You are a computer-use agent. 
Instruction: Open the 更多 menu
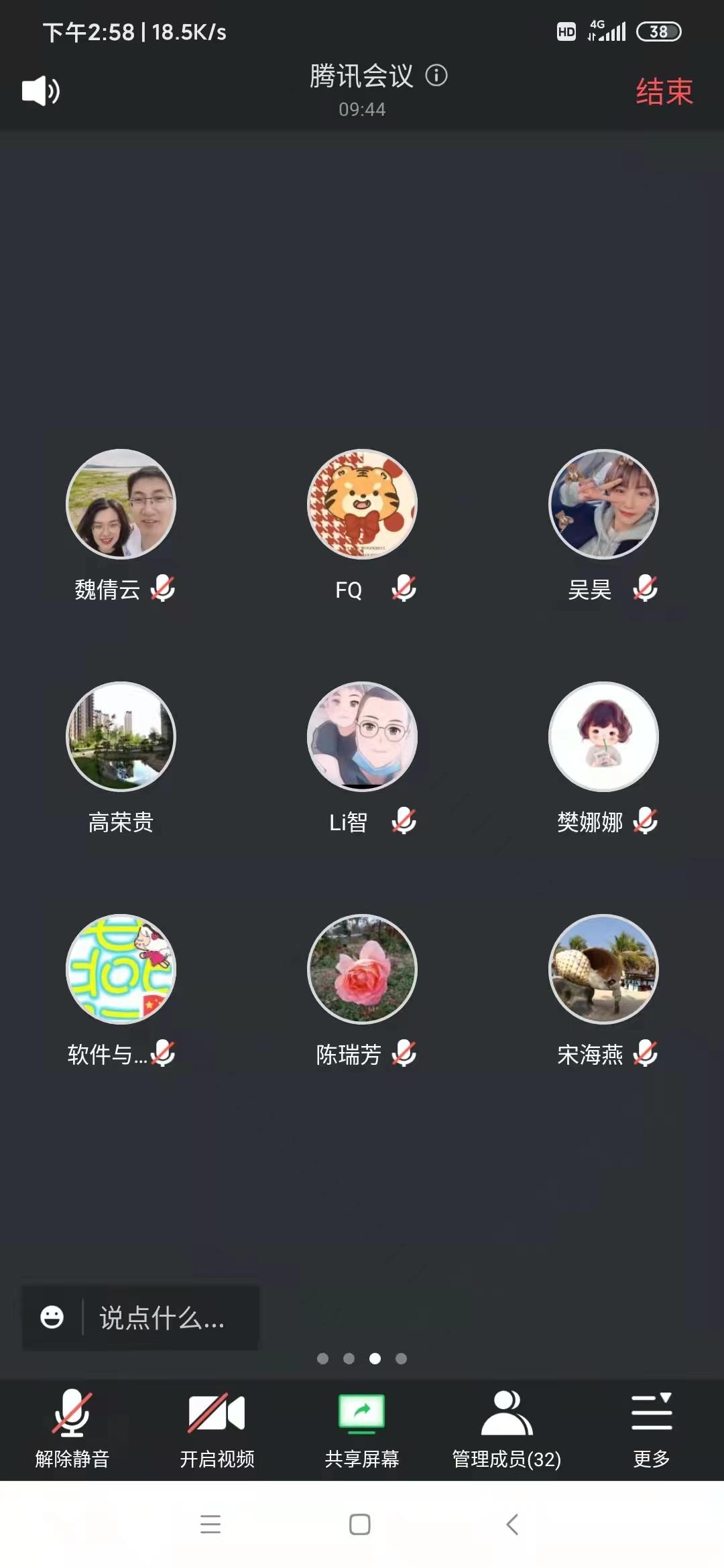pos(652,1428)
